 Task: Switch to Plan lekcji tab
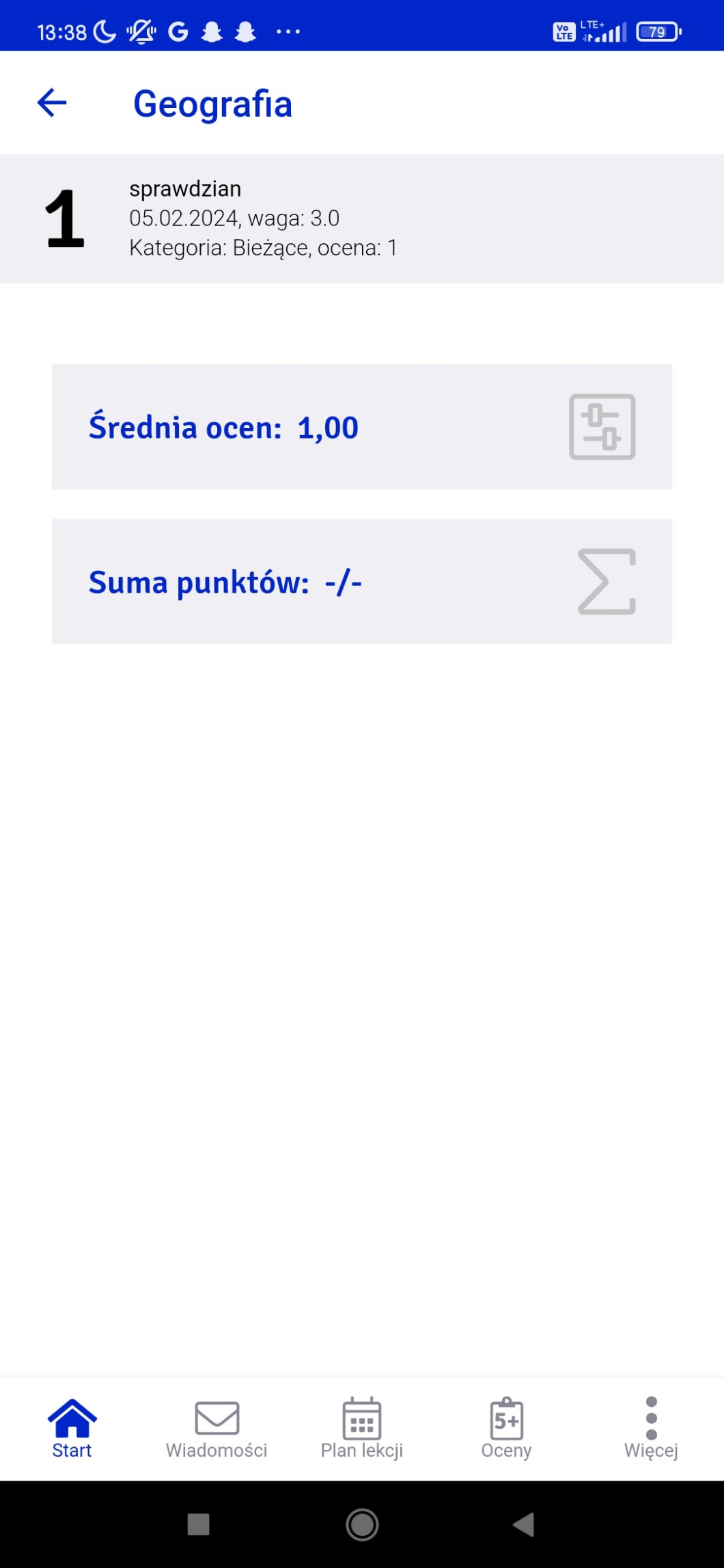[x=361, y=1428]
